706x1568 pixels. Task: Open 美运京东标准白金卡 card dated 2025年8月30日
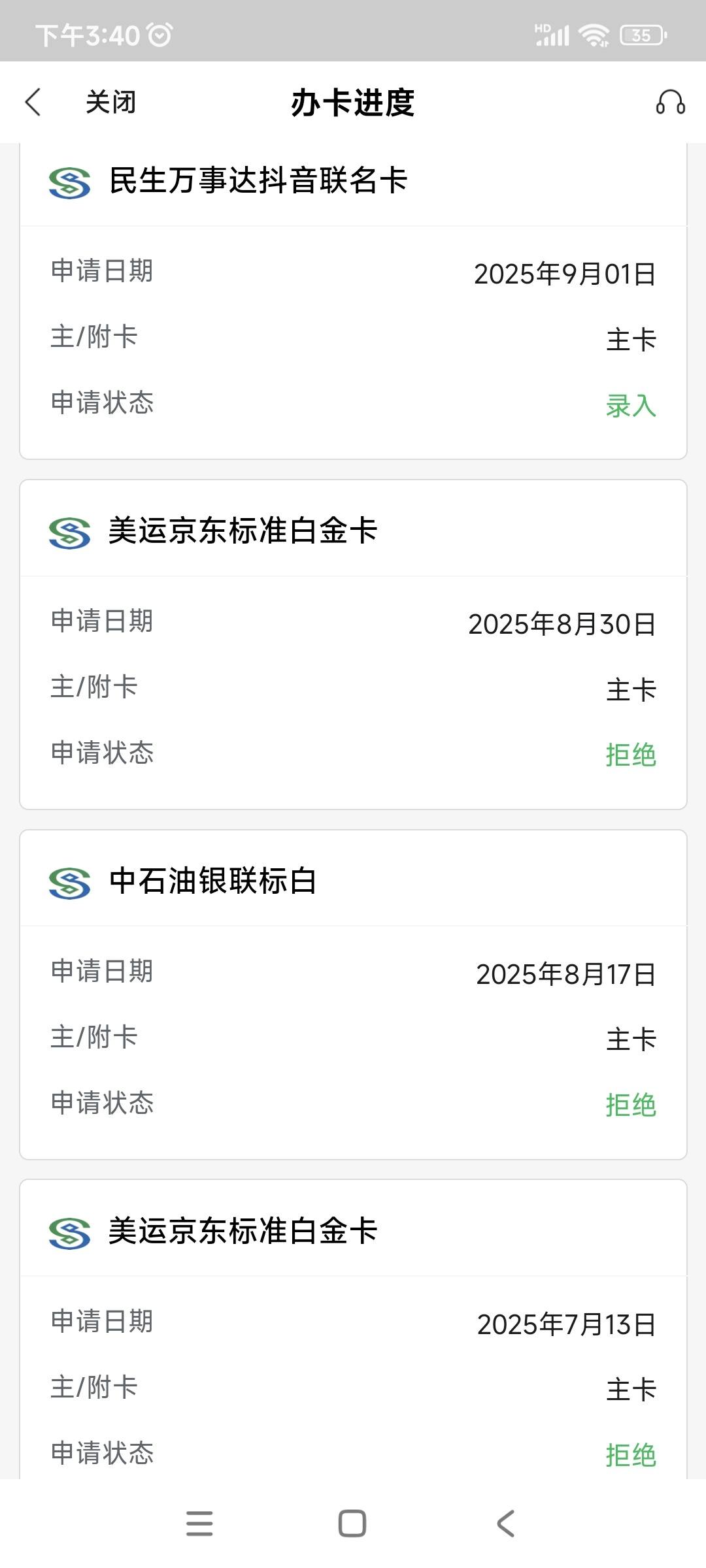click(x=353, y=645)
